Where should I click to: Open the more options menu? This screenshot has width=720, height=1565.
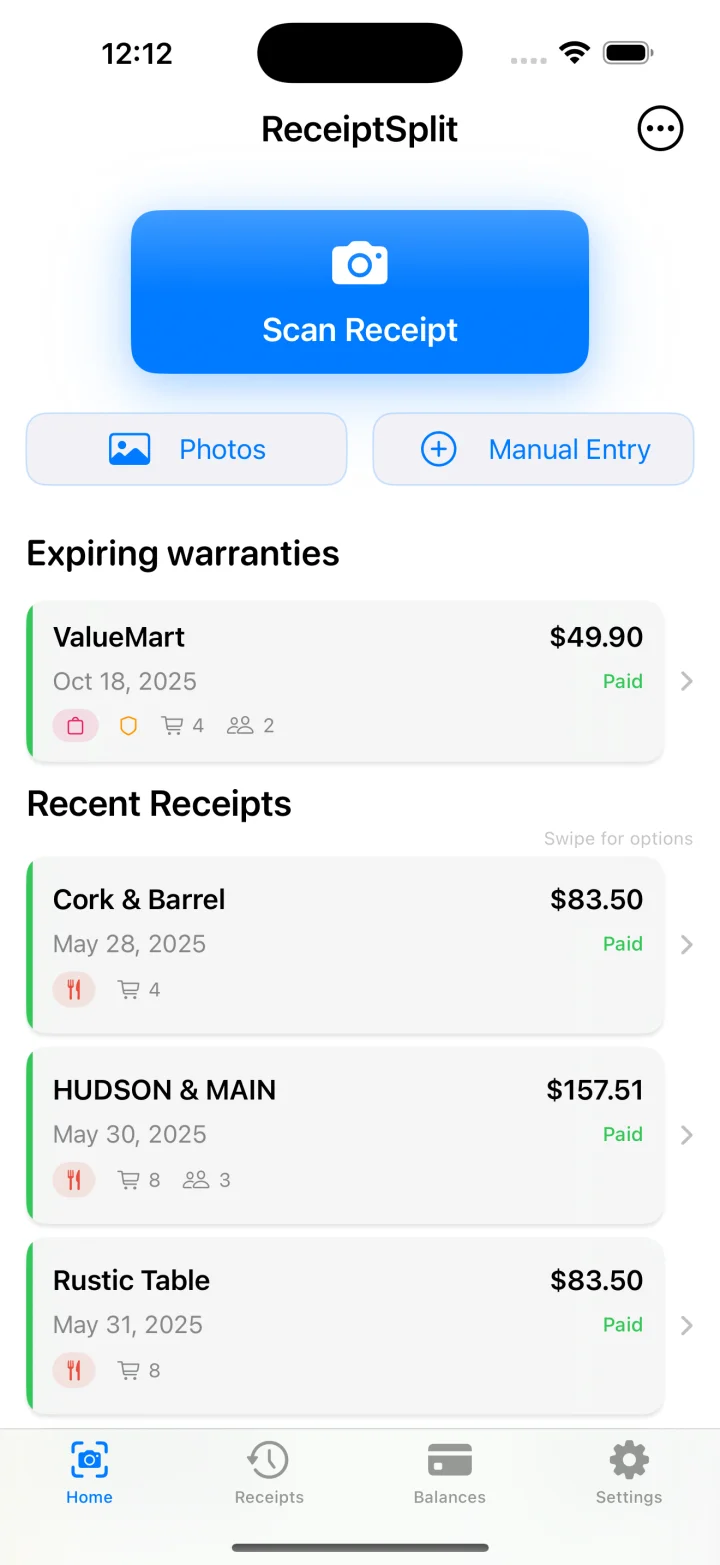pyautogui.click(x=660, y=129)
